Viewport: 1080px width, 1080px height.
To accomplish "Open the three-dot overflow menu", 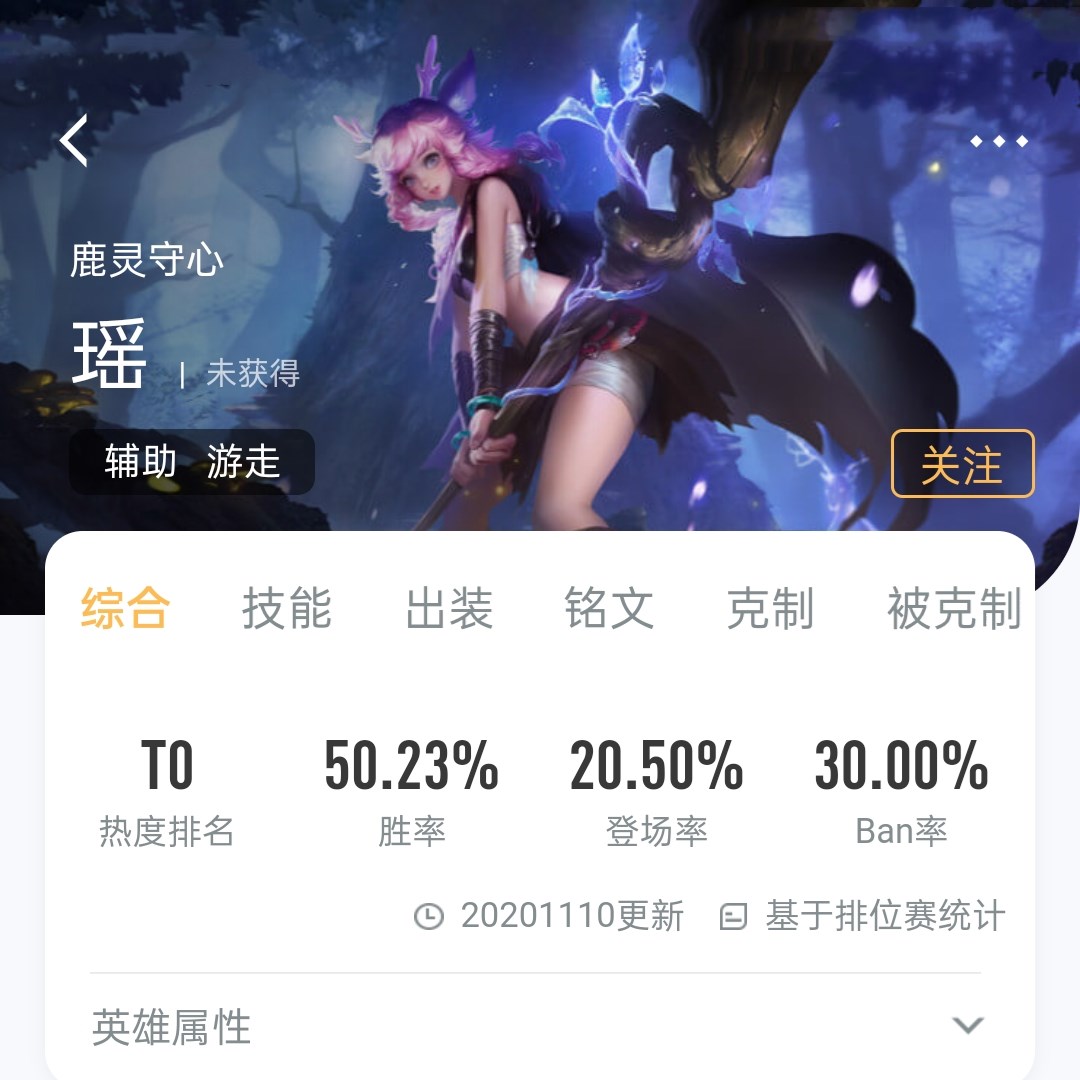I will [x=999, y=141].
